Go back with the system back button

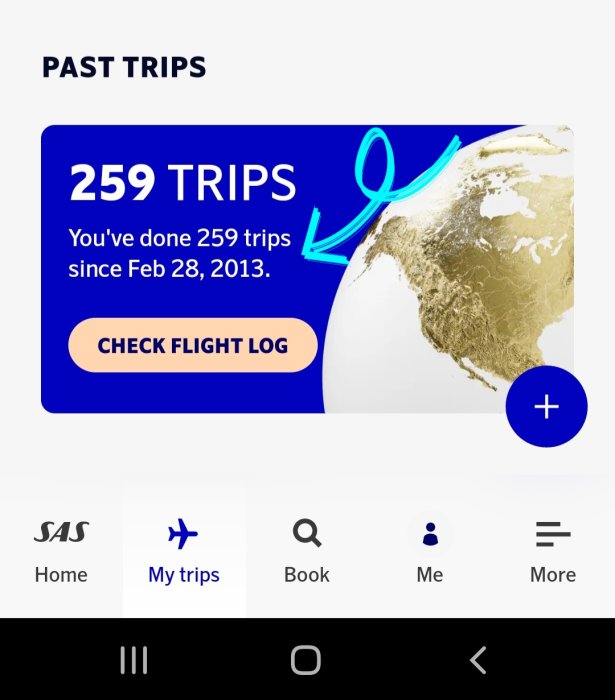coord(478,660)
